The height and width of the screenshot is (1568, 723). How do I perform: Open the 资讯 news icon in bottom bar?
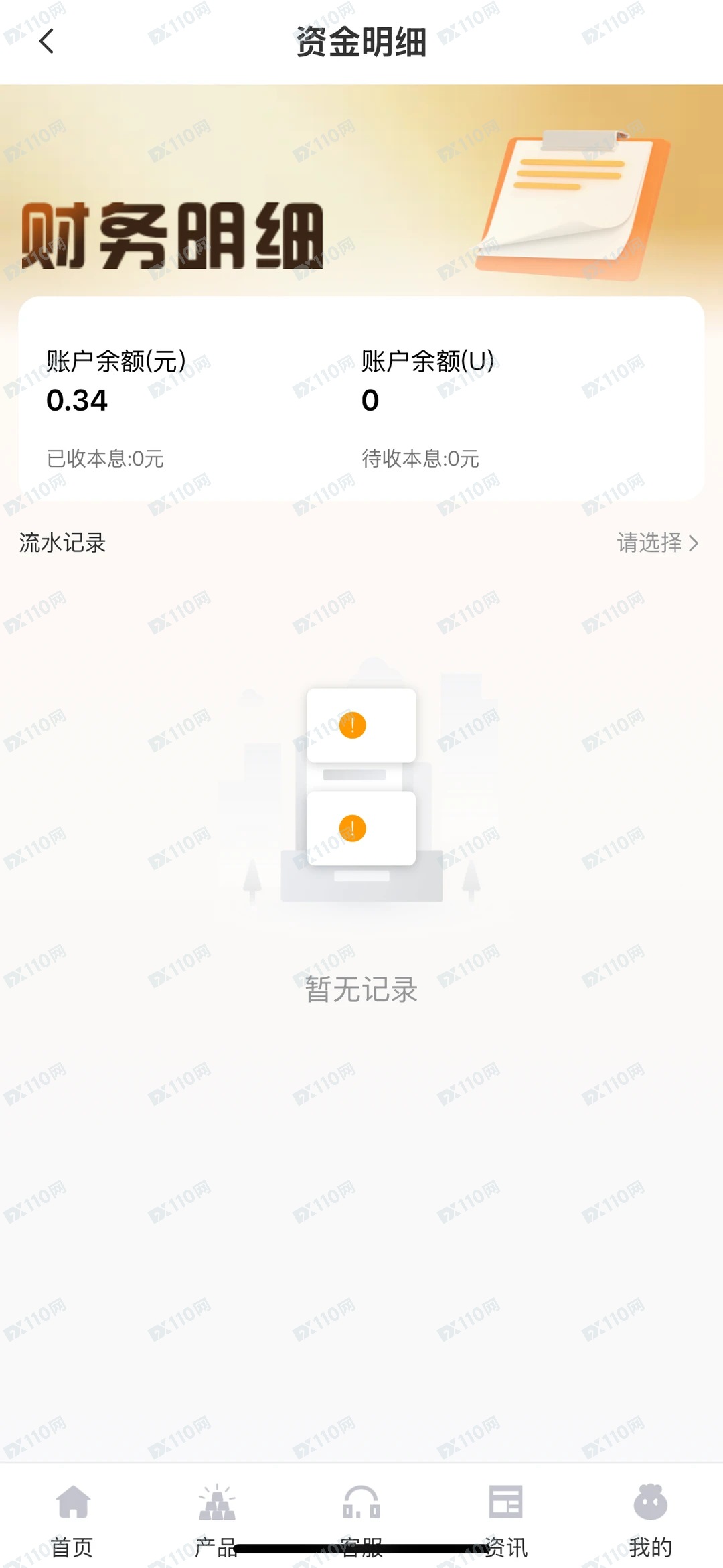[x=506, y=1505]
